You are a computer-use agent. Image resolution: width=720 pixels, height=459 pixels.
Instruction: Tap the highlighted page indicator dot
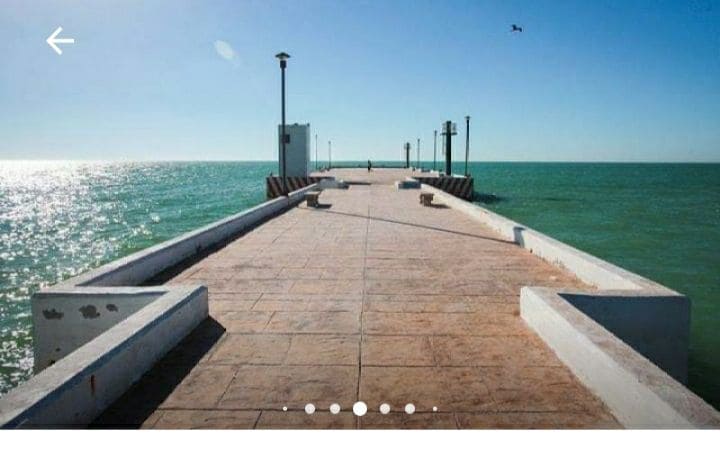click(360, 408)
